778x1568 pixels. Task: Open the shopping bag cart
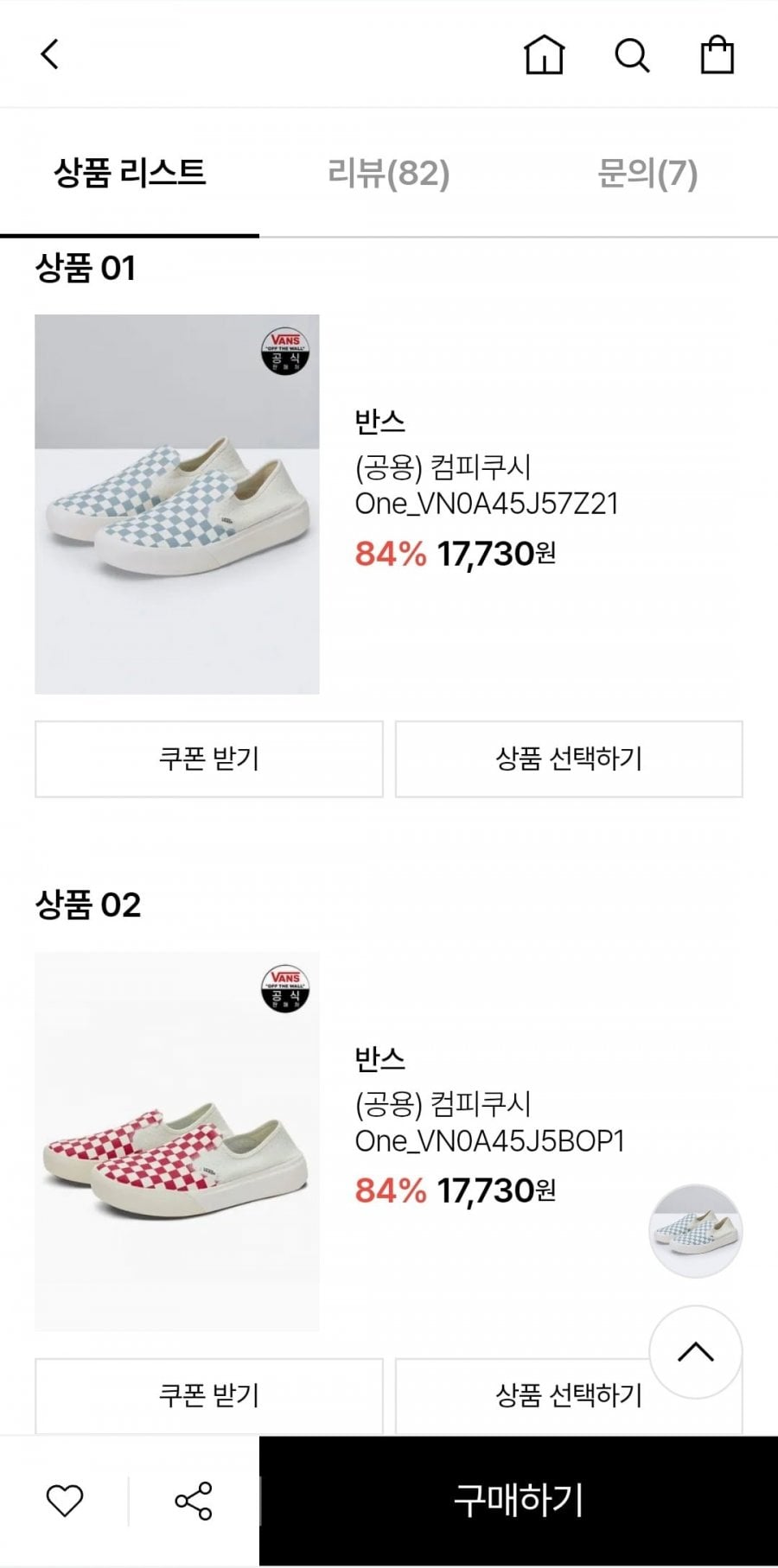[x=717, y=55]
